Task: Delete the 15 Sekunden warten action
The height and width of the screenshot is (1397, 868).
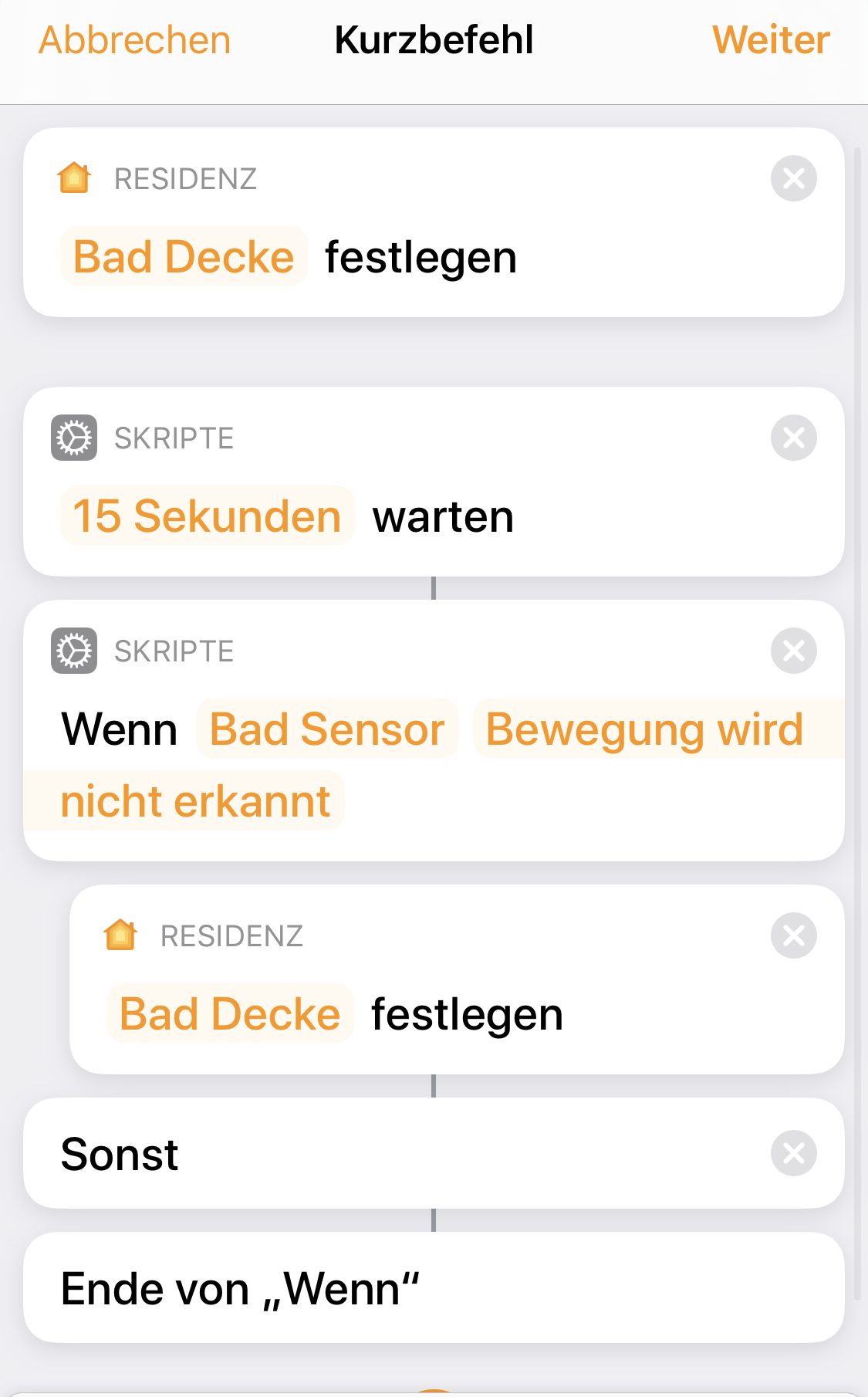Action: click(x=793, y=438)
